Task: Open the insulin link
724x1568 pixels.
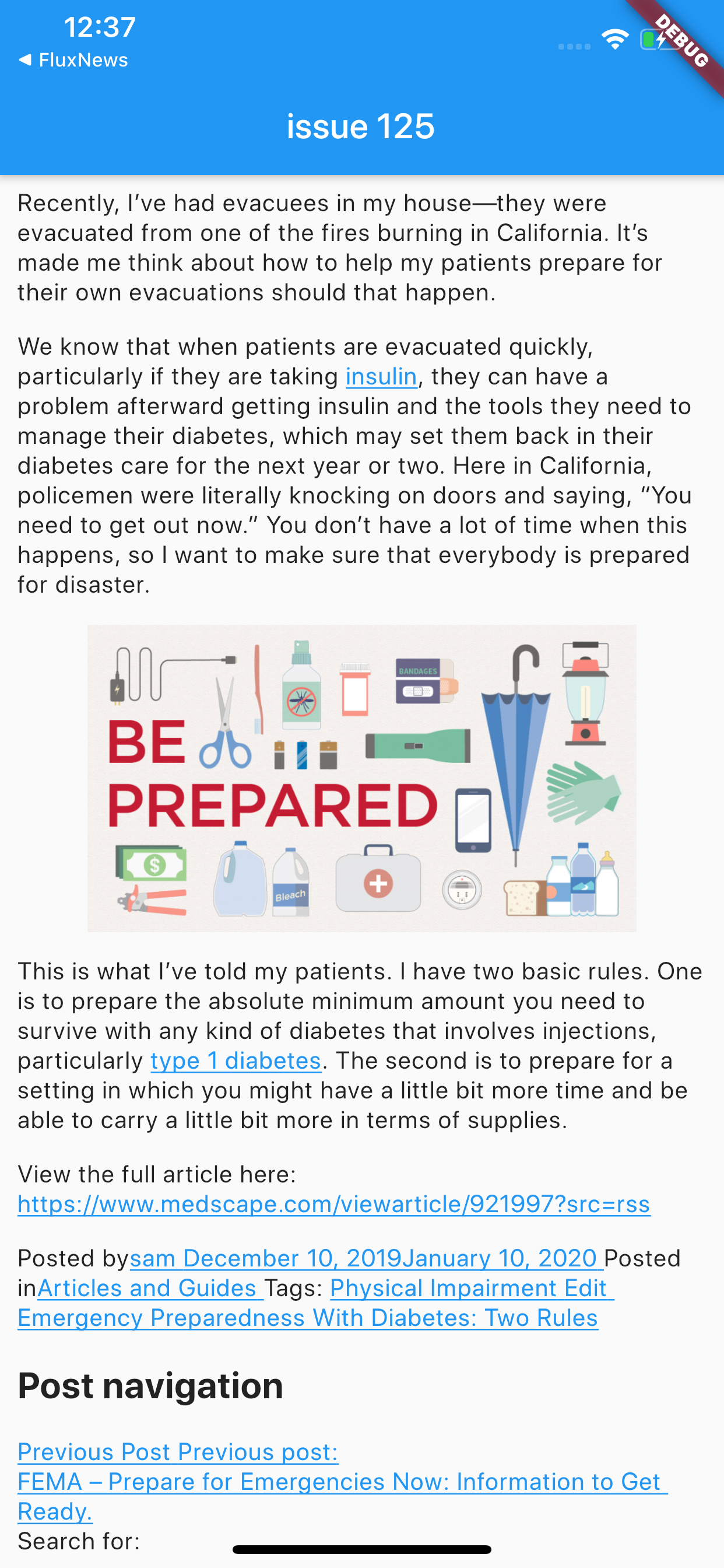Action: click(x=381, y=377)
